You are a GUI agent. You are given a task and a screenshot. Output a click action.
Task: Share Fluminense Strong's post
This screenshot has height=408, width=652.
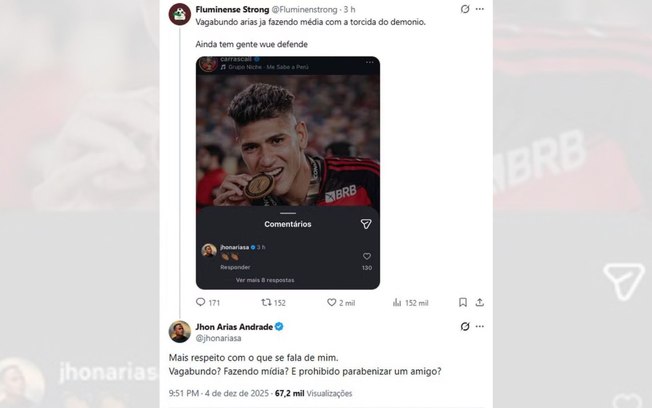481,302
